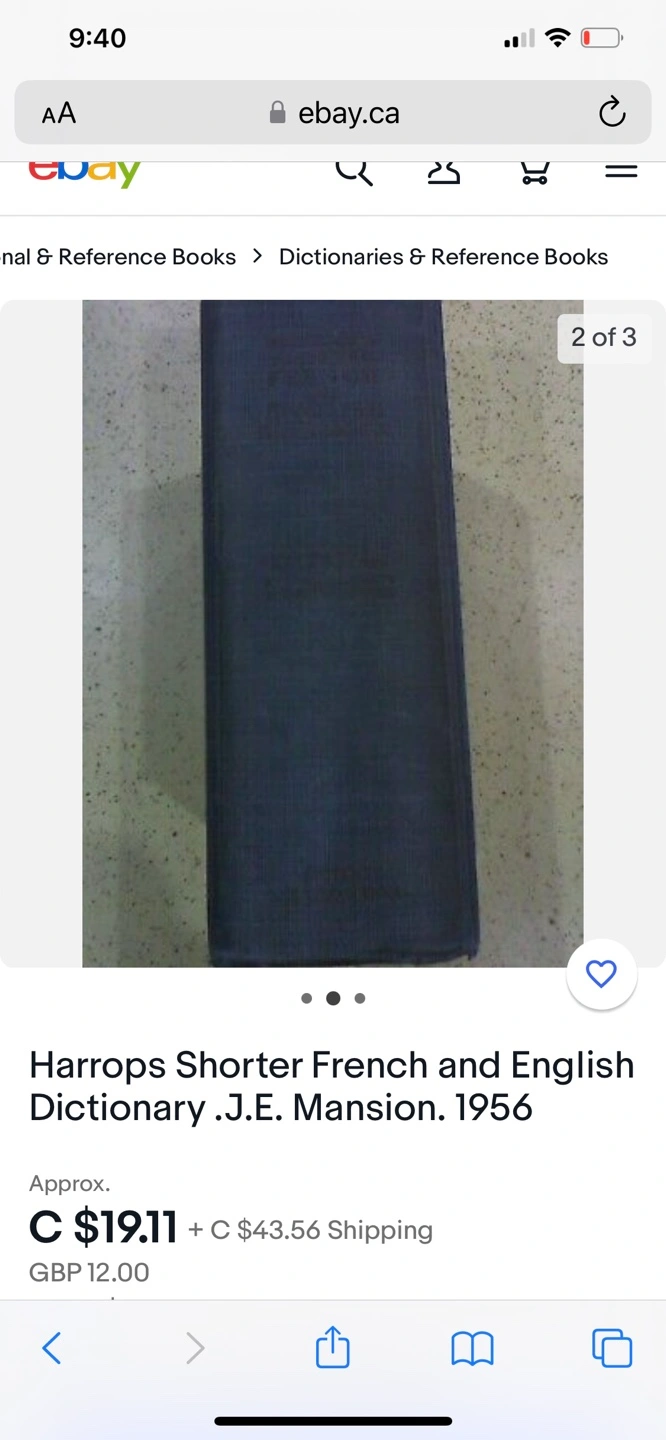Open the dictionary product photo
Viewport: 666px width, 1440px height.
(x=332, y=633)
